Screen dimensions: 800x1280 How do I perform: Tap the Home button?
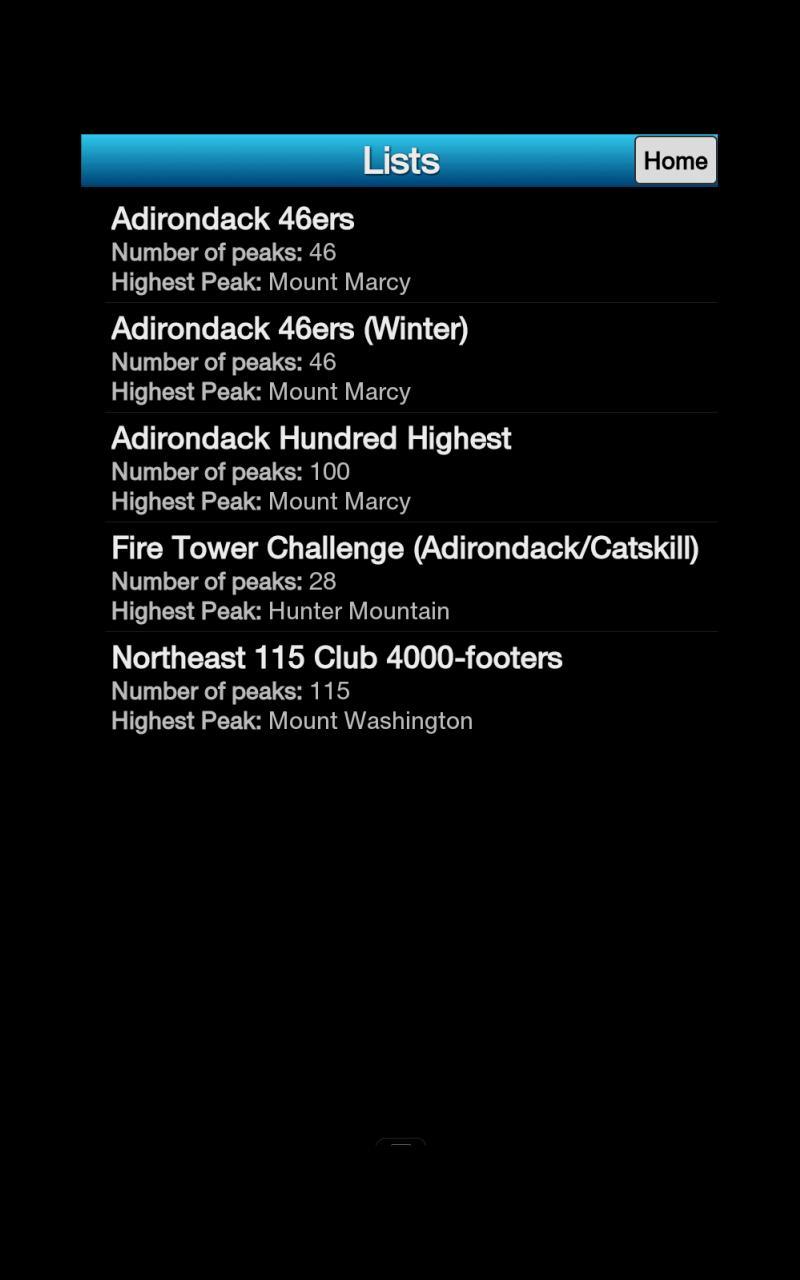675,160
